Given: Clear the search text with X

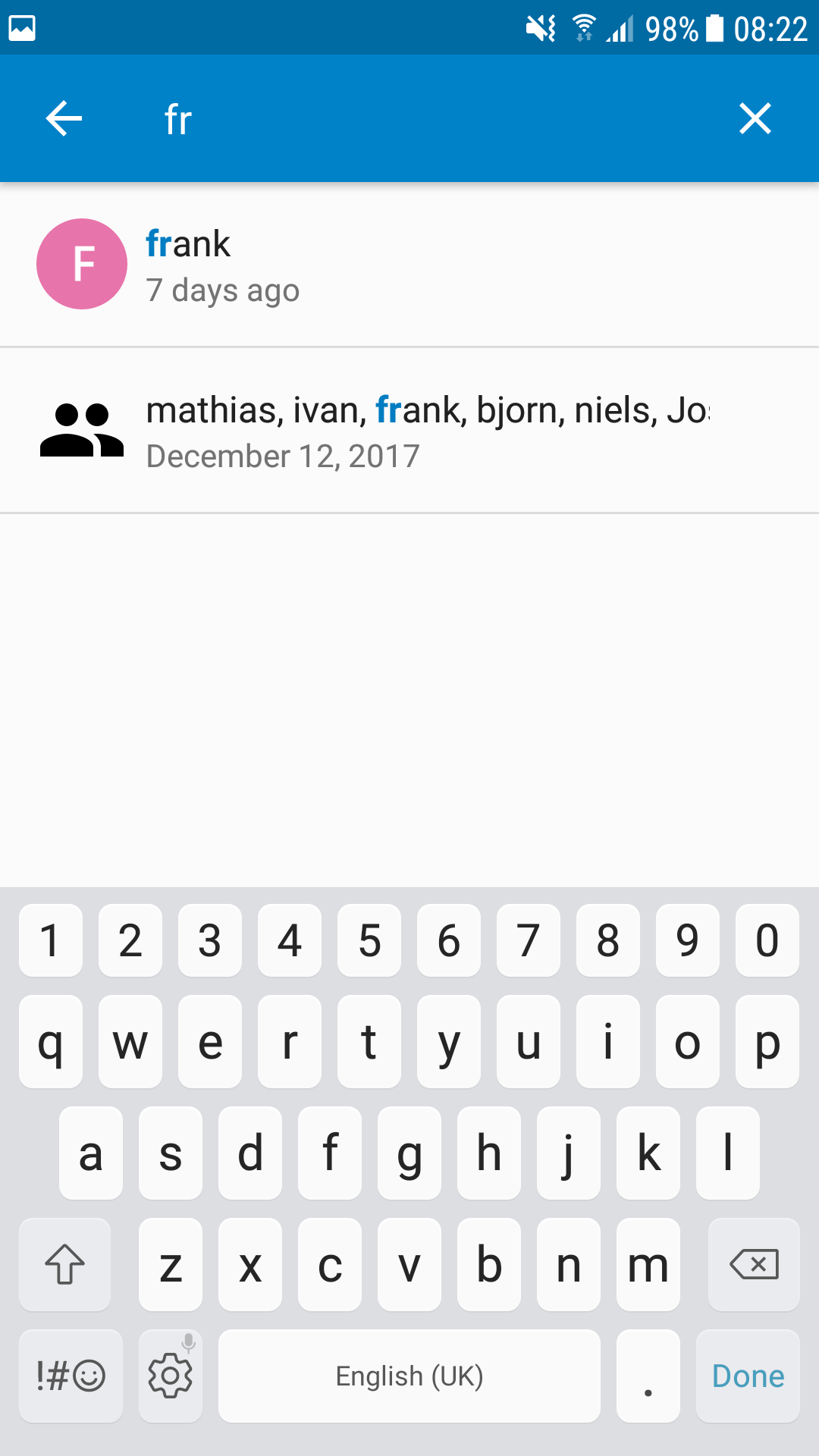Looking at the screenshot, I should (x=755, y=118).
